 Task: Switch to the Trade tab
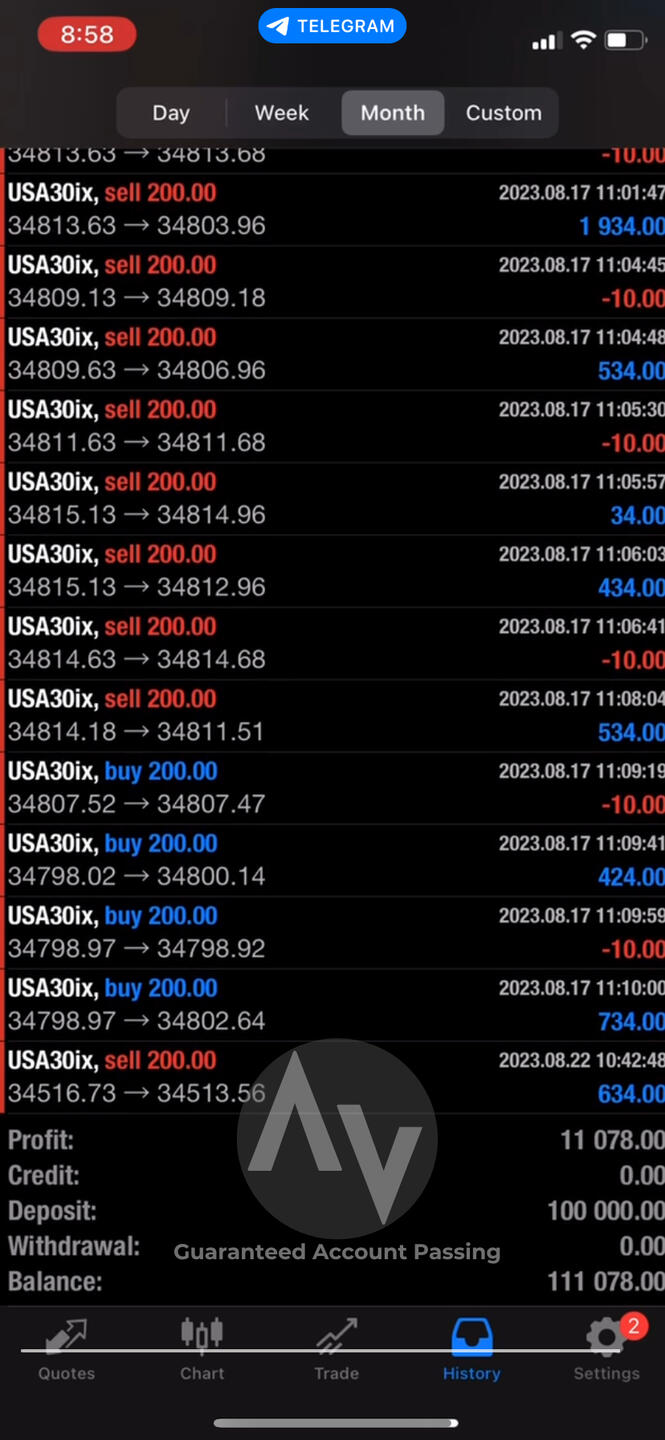336,1350
